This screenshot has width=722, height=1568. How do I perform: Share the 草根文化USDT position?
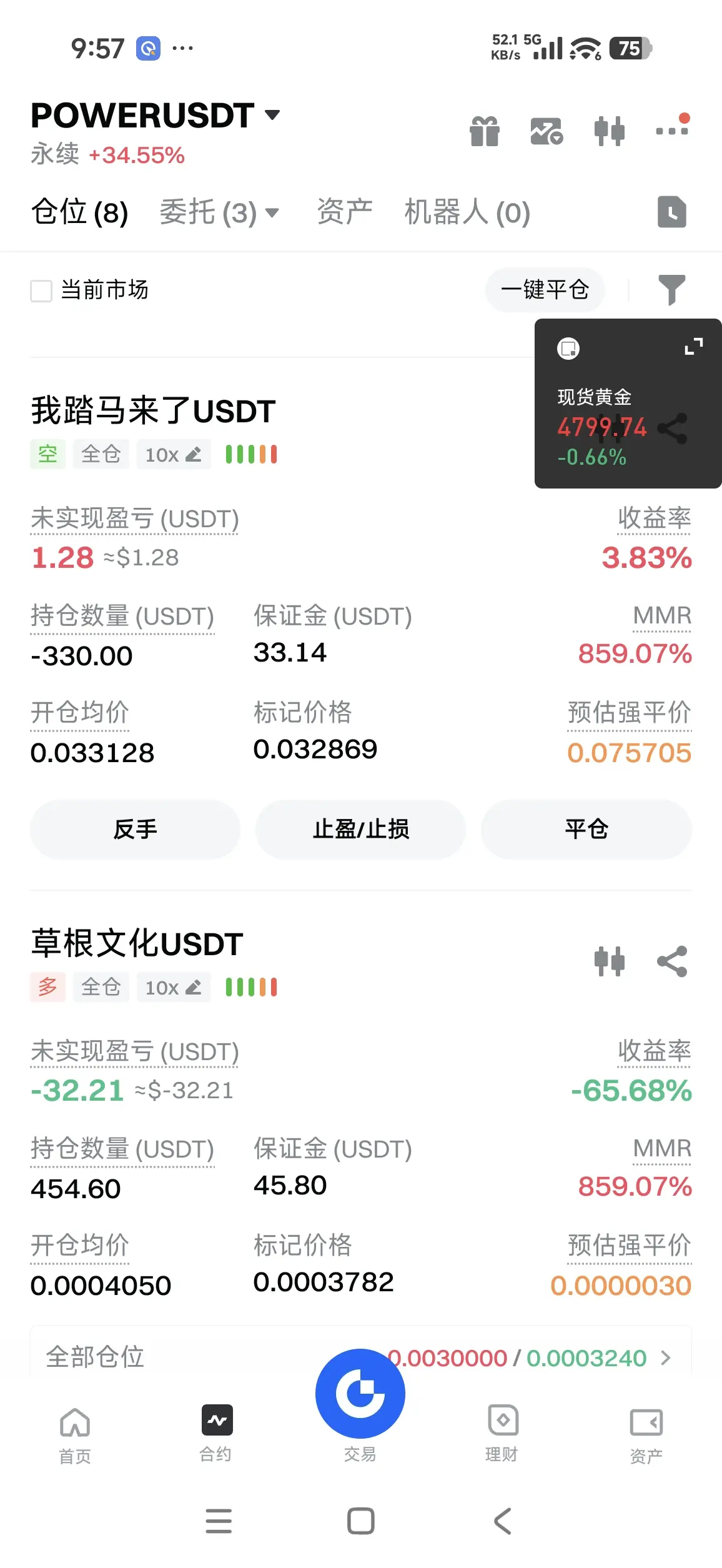coord(672,961)
